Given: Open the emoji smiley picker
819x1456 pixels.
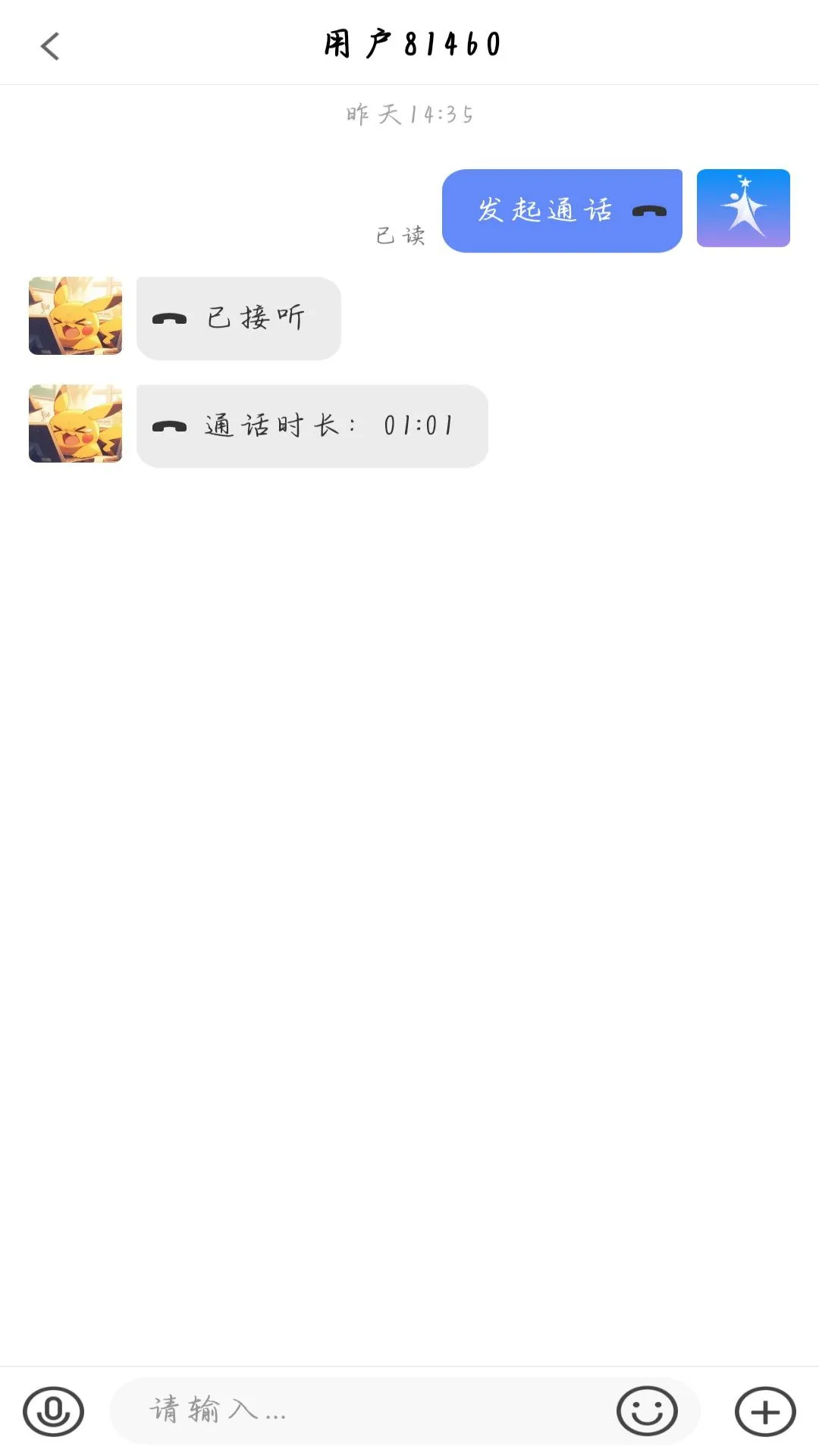Looking at the screenshot, I should (647, 1411).
